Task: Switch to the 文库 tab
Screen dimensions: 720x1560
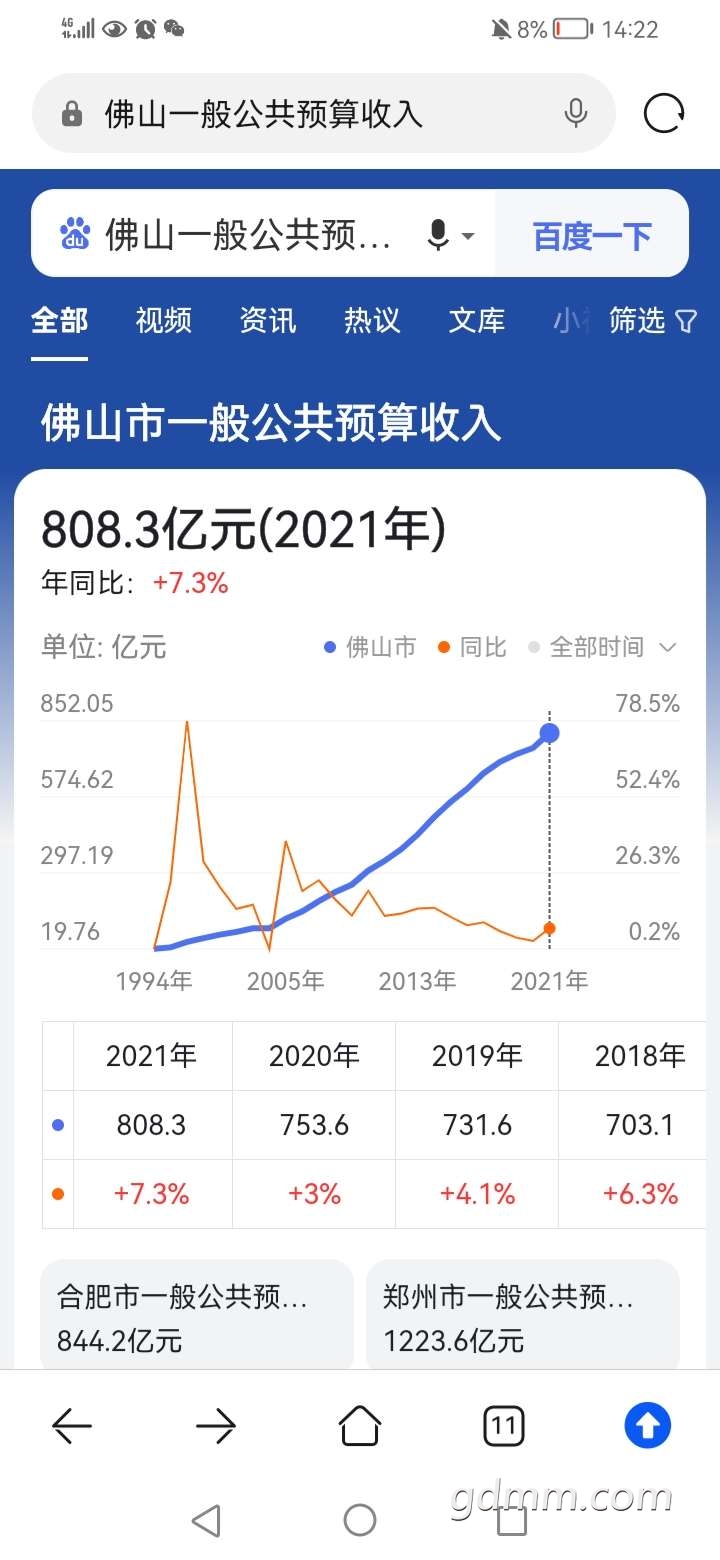Action: pos(477,321)
